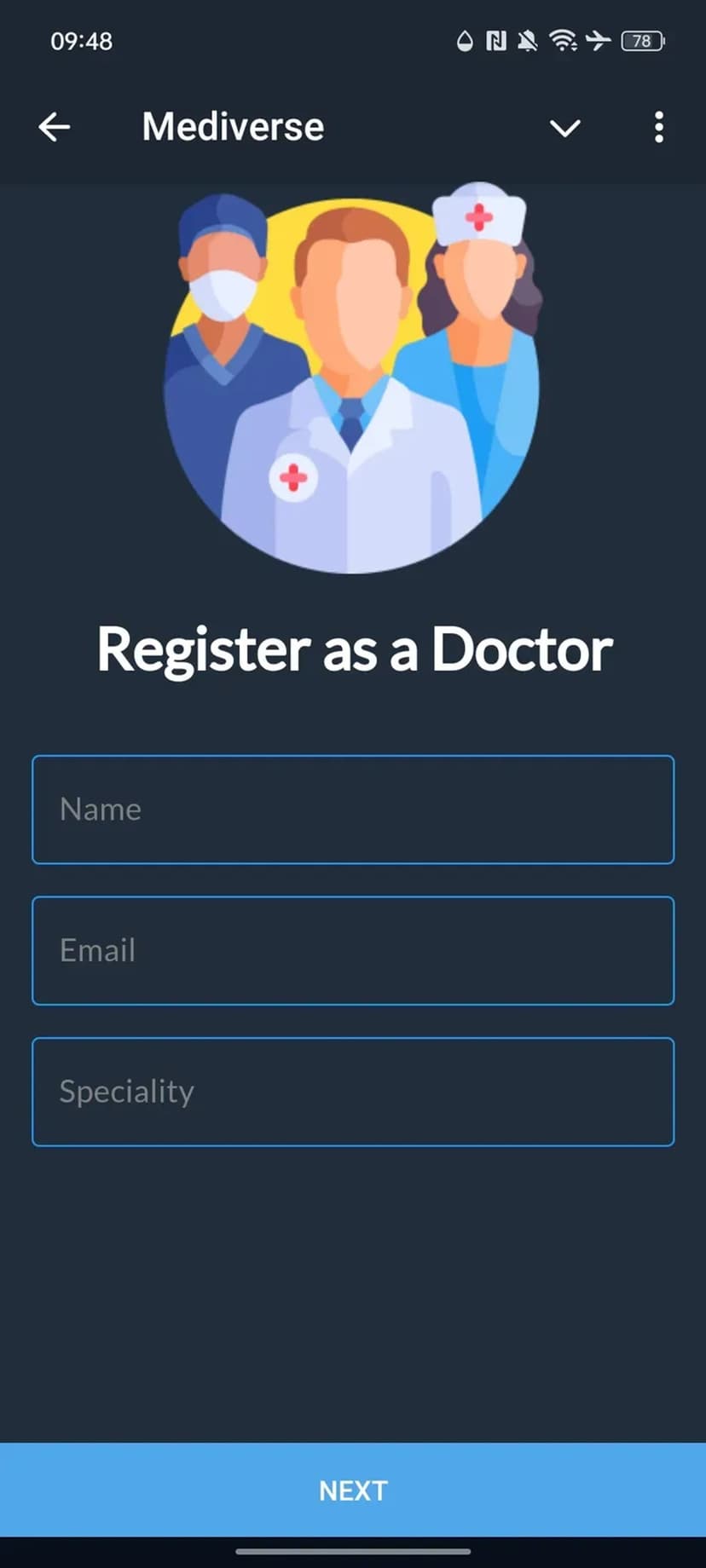Tap the Speciality input box
706x1568 pixels.
pos(353,1092)
